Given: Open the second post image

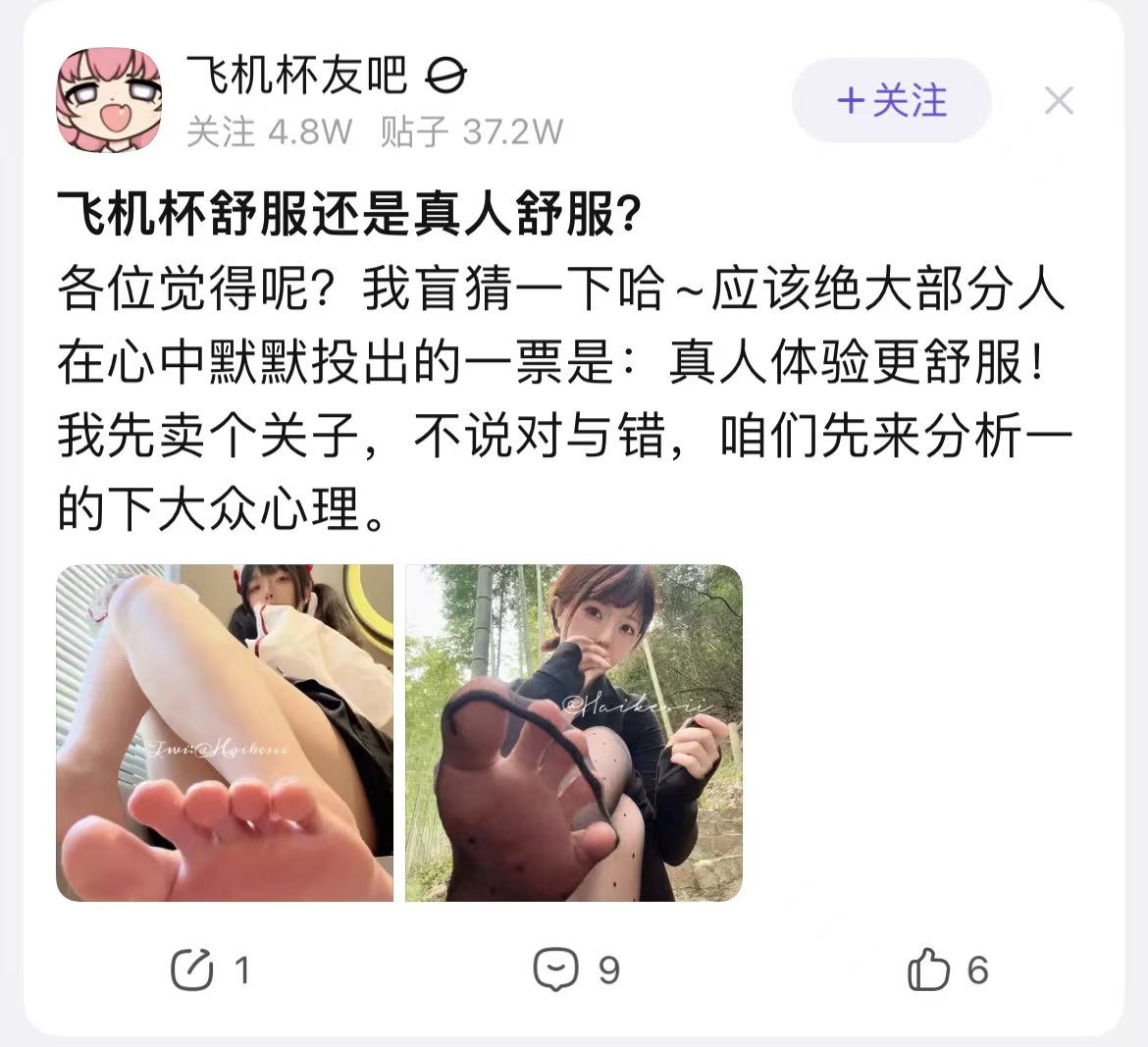Looking at the screenshot, I should [x=574, y=733].
